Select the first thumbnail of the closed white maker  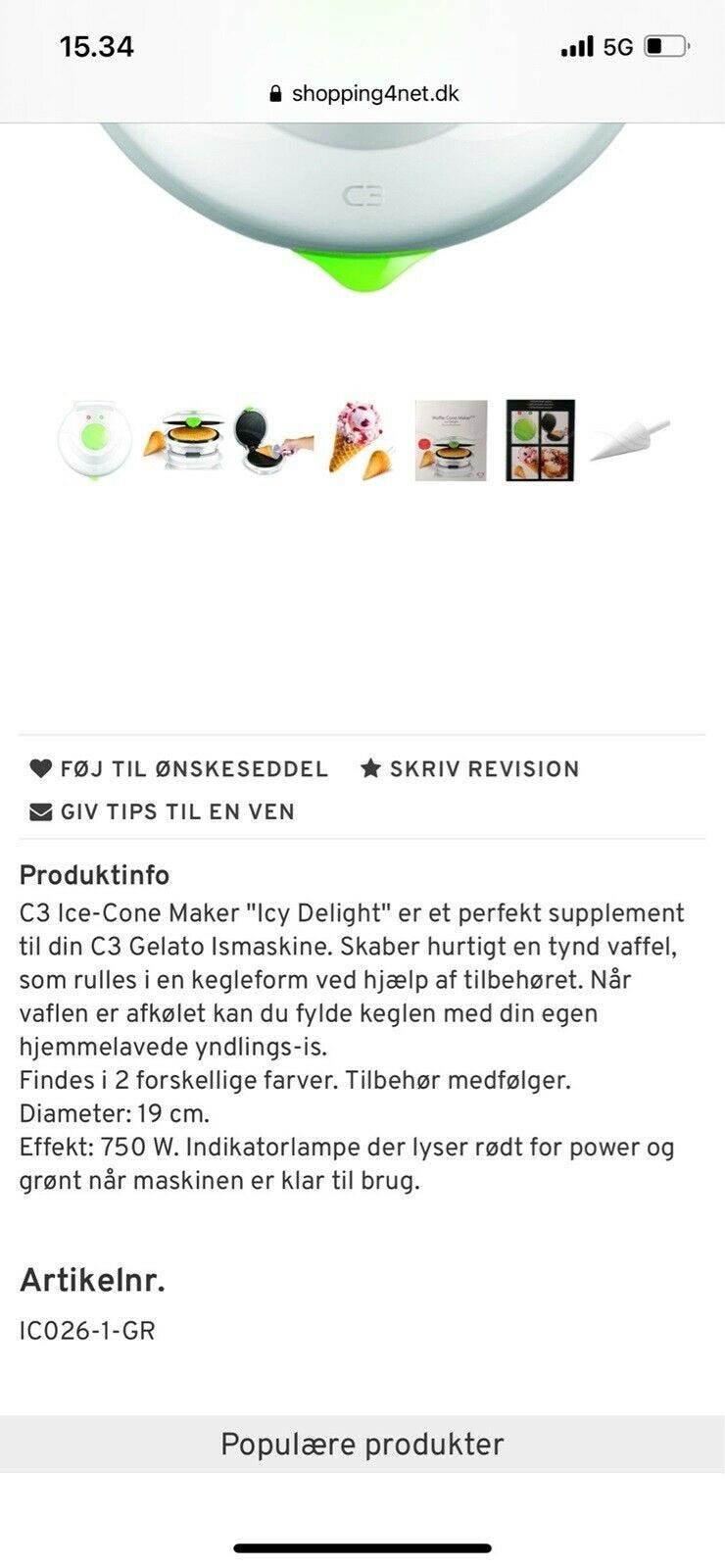(x=94, y=440)
